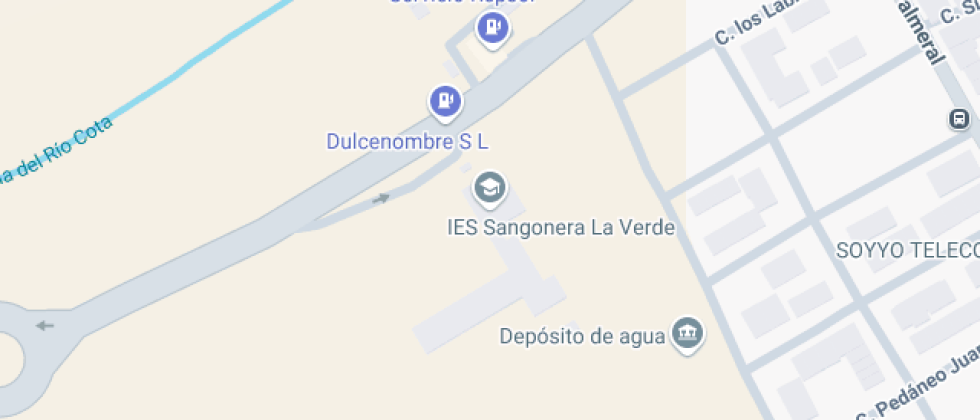Select the IES Sangonera La Verde school marker
The image size is (980, 420).
(489, 187)
